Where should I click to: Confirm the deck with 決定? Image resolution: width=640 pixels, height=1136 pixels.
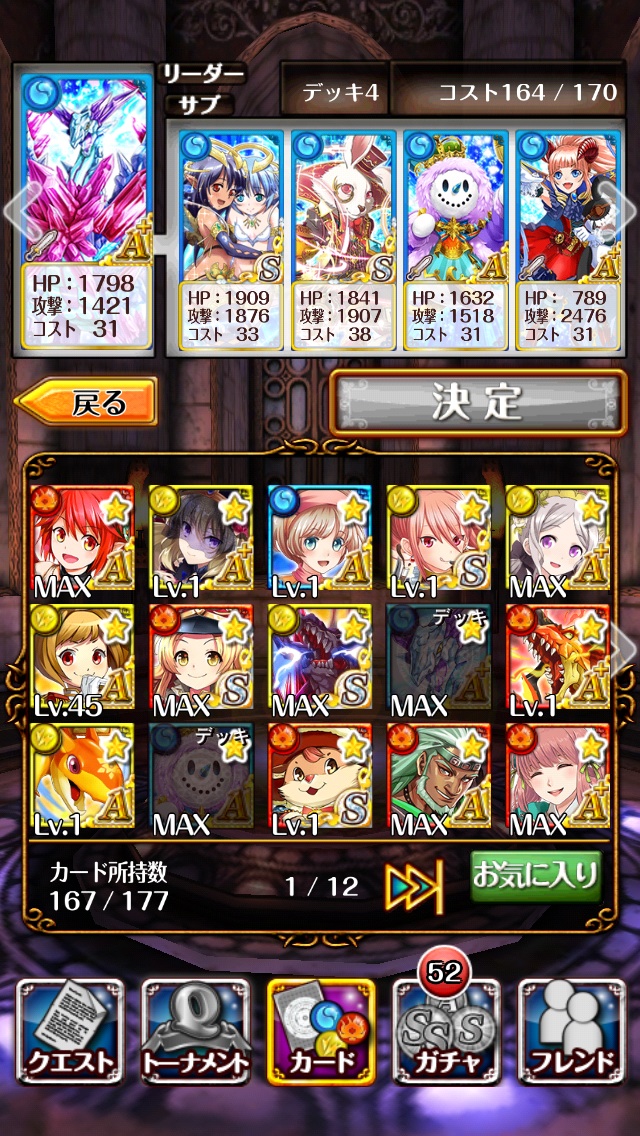(477, 402)
